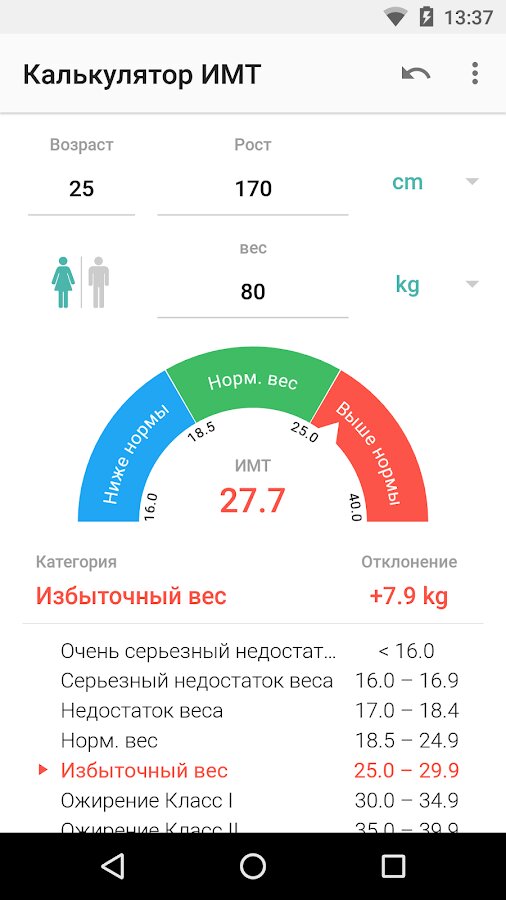Tap the undo arrow in the app bar
The image size is (506, 900).
click(x=416, y=74)
